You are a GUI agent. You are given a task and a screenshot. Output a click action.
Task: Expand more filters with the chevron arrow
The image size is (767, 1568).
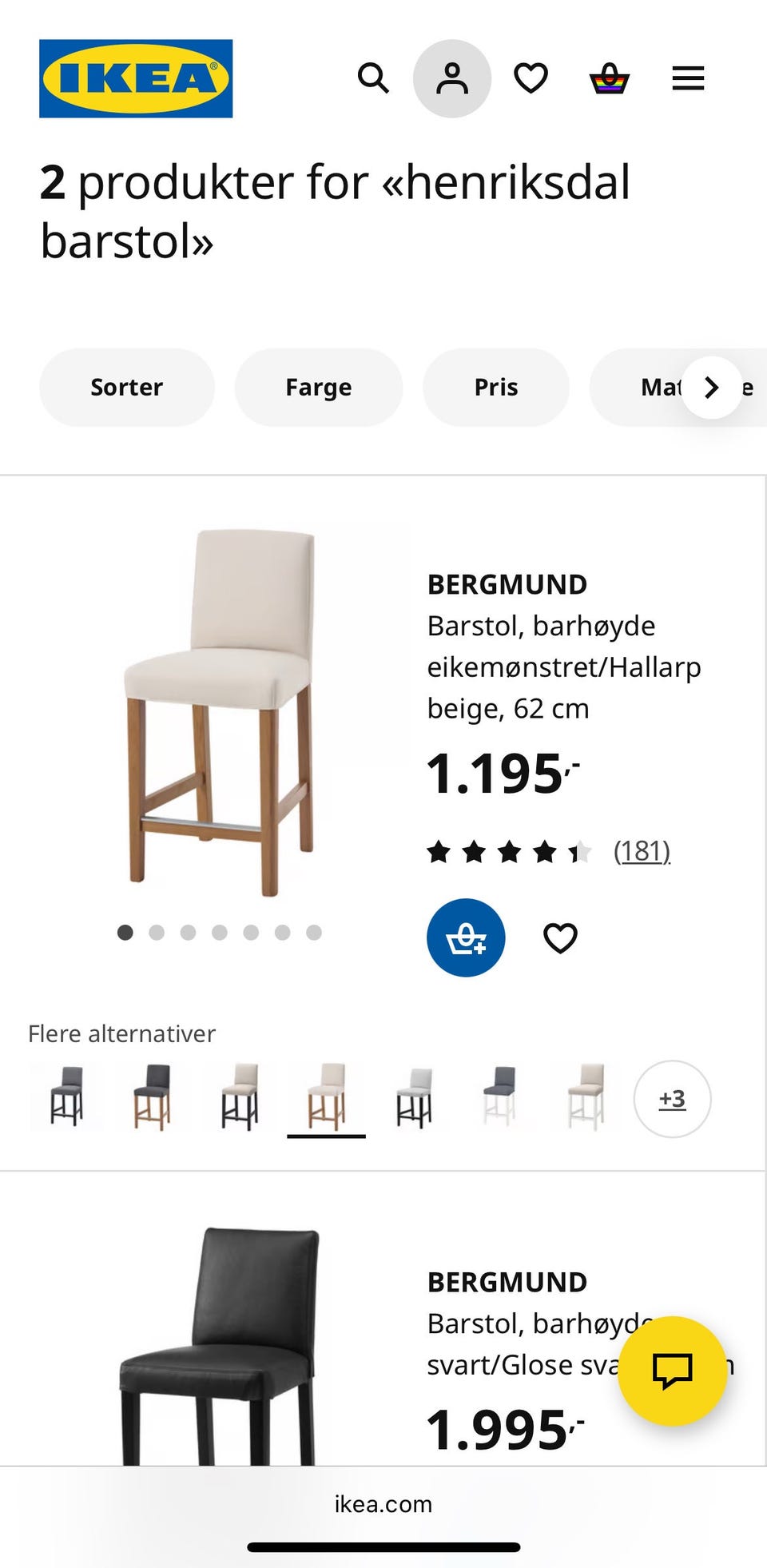(x=711, y=387)
